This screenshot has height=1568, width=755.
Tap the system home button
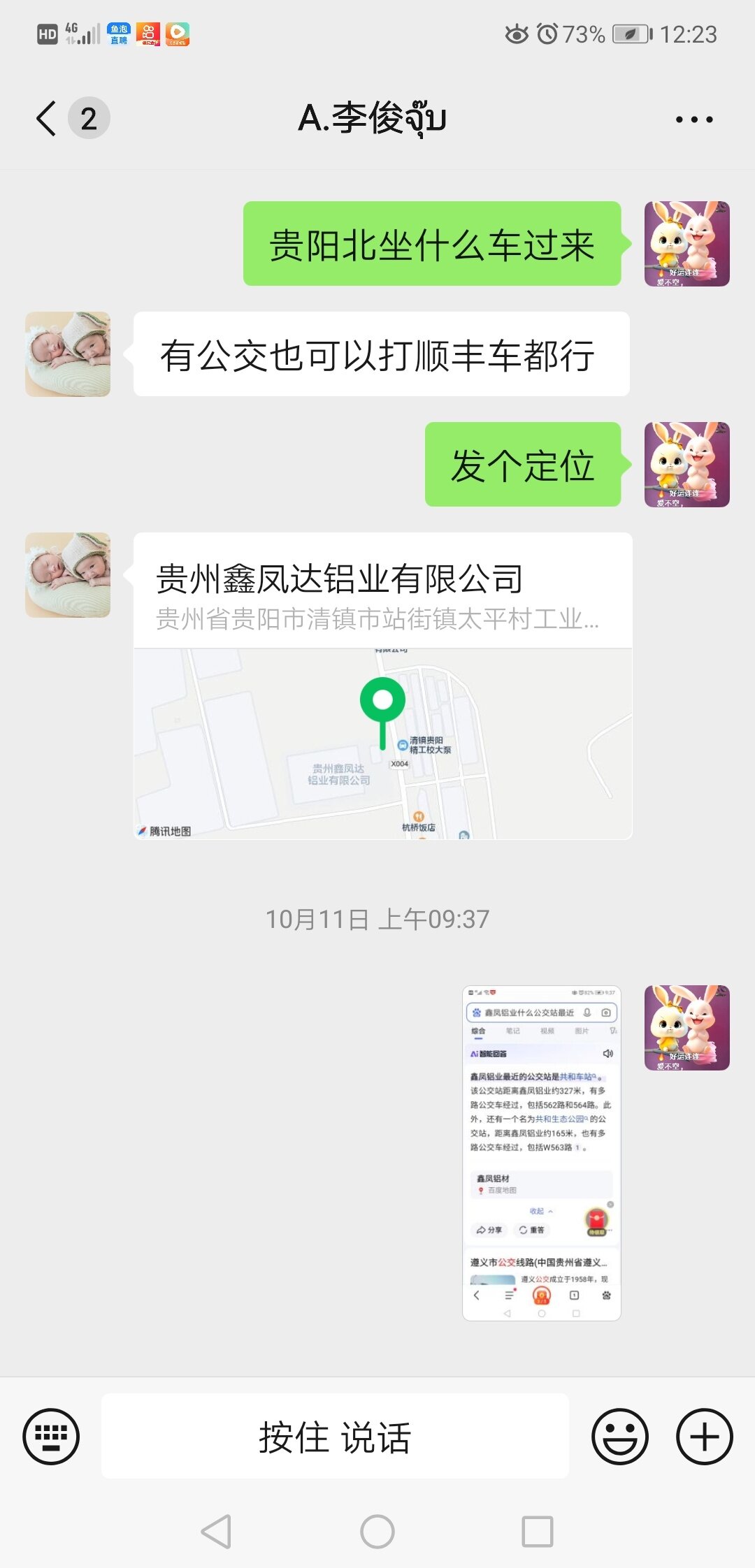click(x=377, y=1532)
